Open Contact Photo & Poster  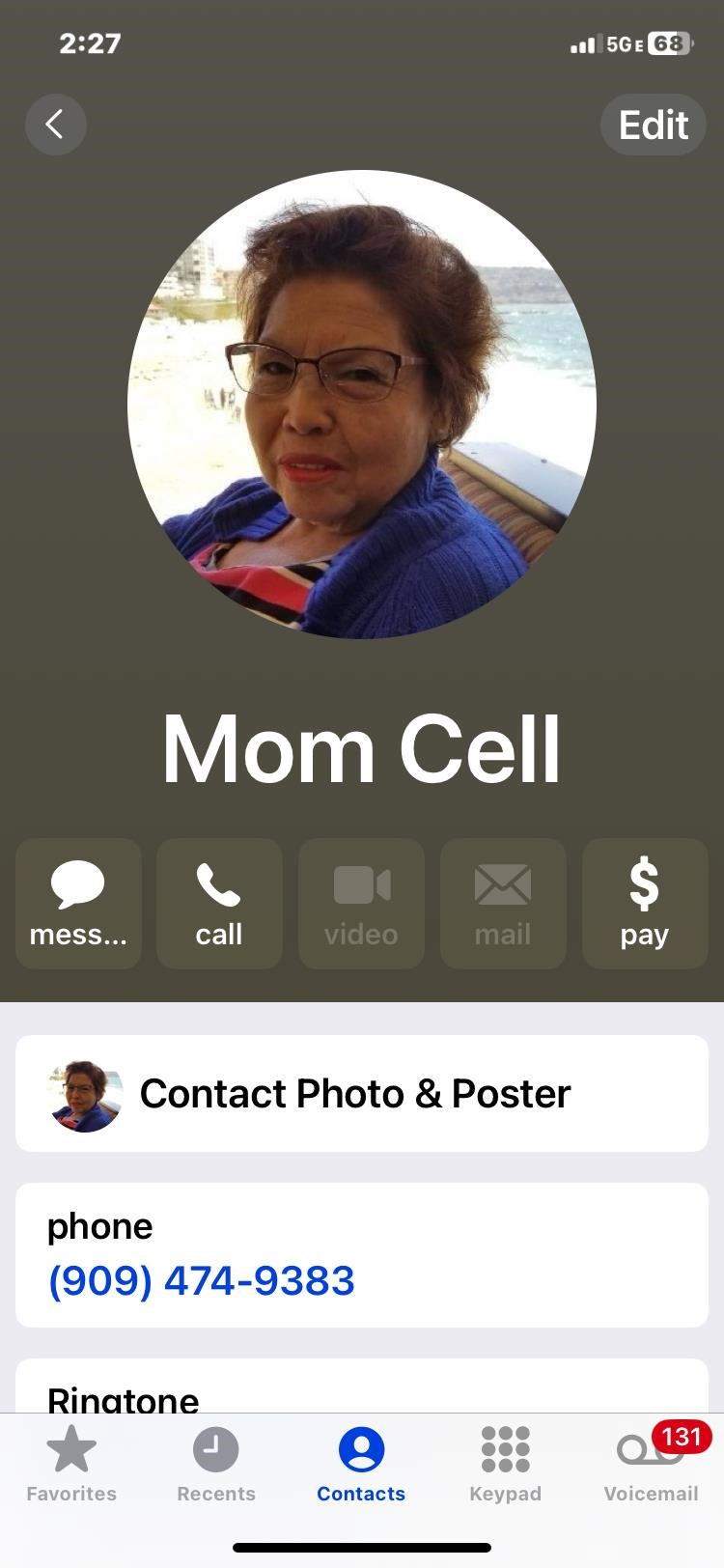tap(361, 1094)
